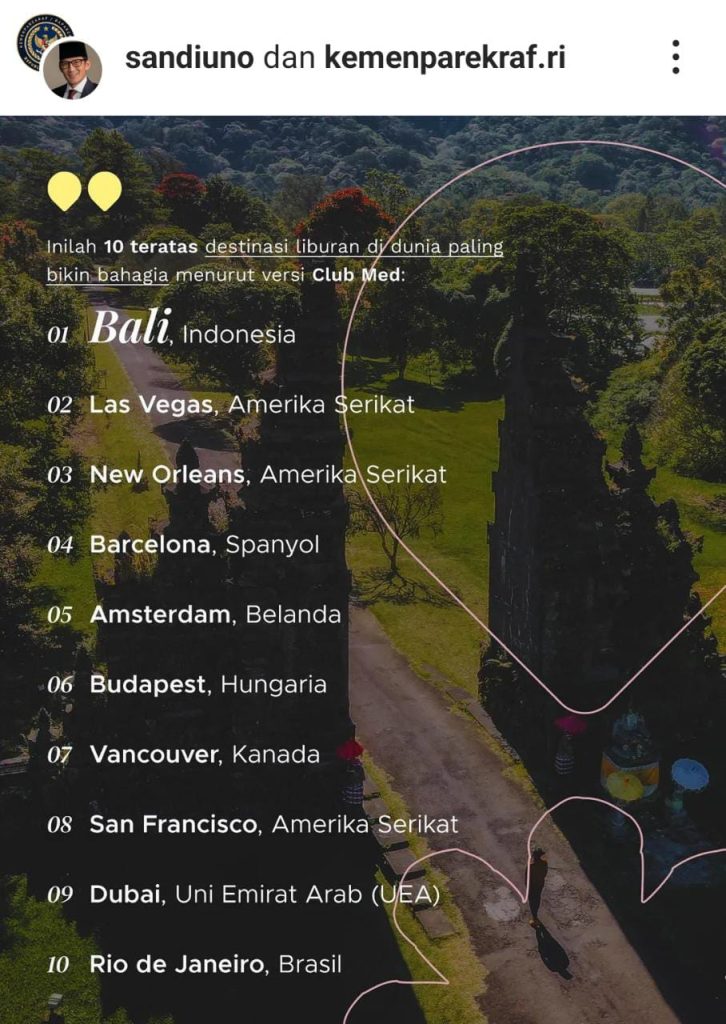Open sandiuno's profile from the username

[x=189, y=58]
